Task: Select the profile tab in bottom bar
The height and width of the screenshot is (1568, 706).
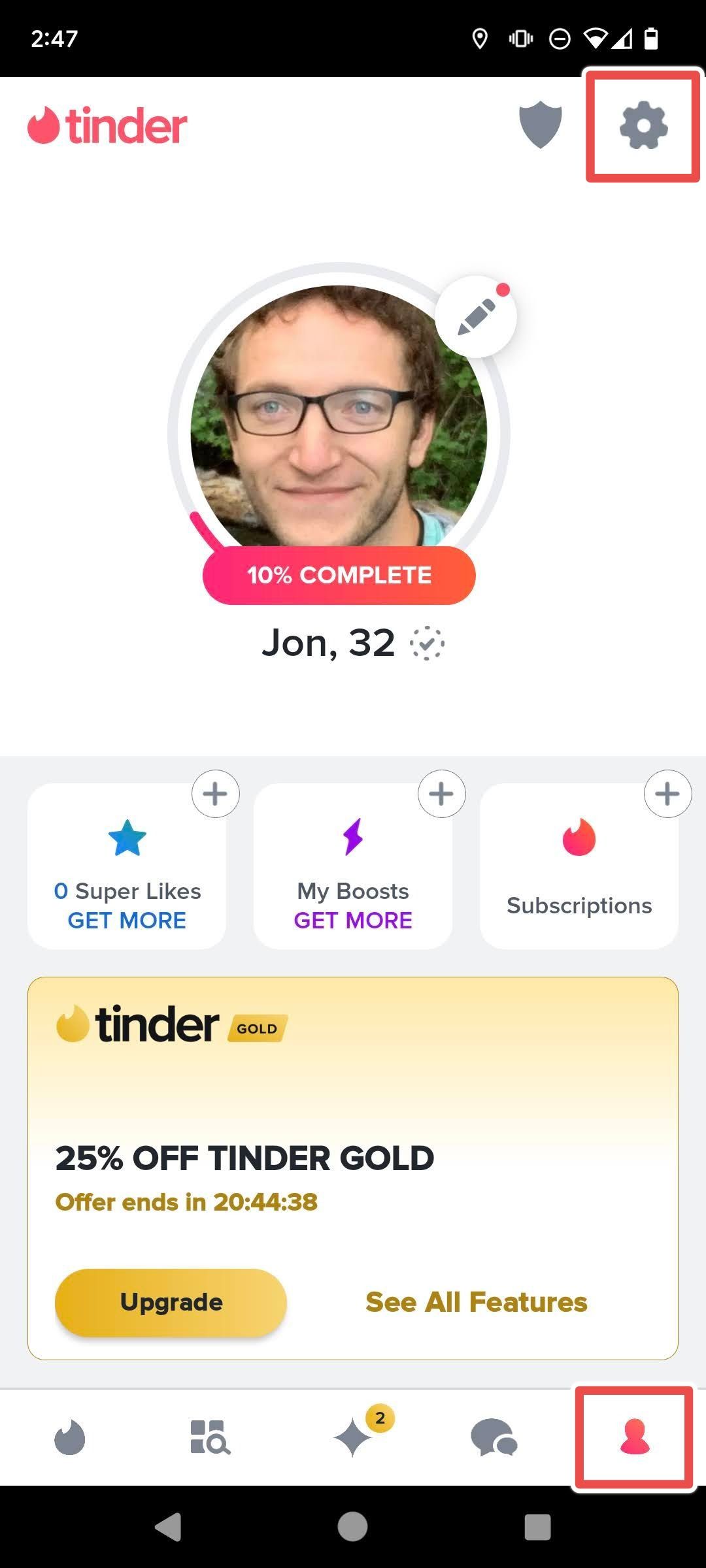Action: pos(635,1437)
